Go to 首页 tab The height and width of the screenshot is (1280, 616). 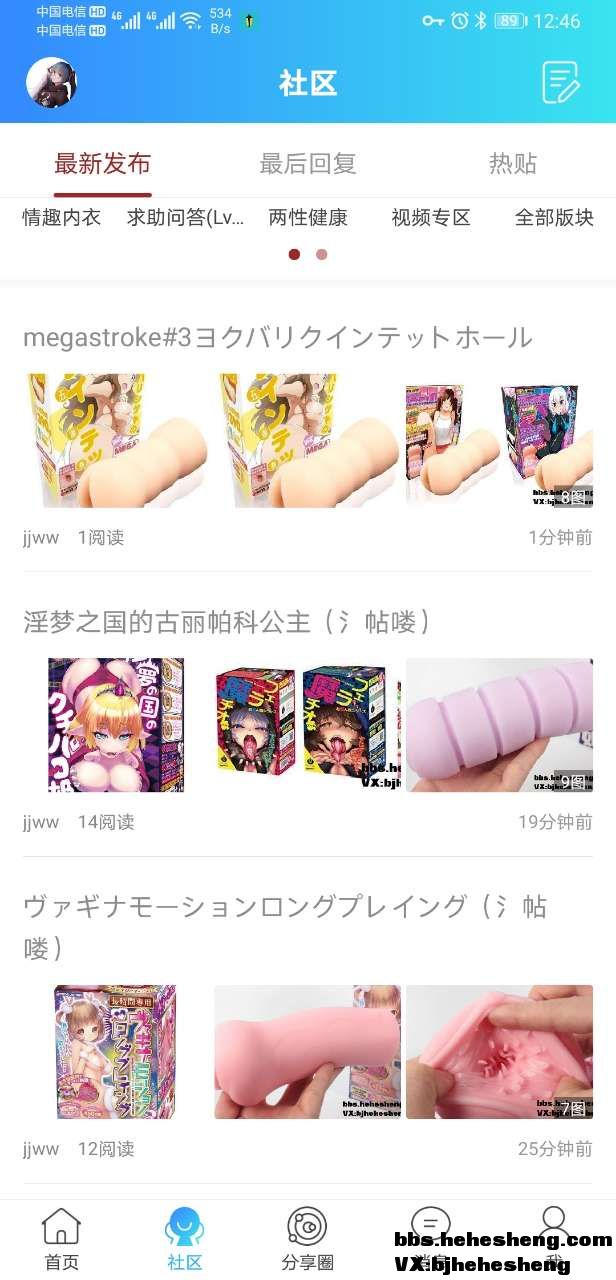coord(62,1238)
